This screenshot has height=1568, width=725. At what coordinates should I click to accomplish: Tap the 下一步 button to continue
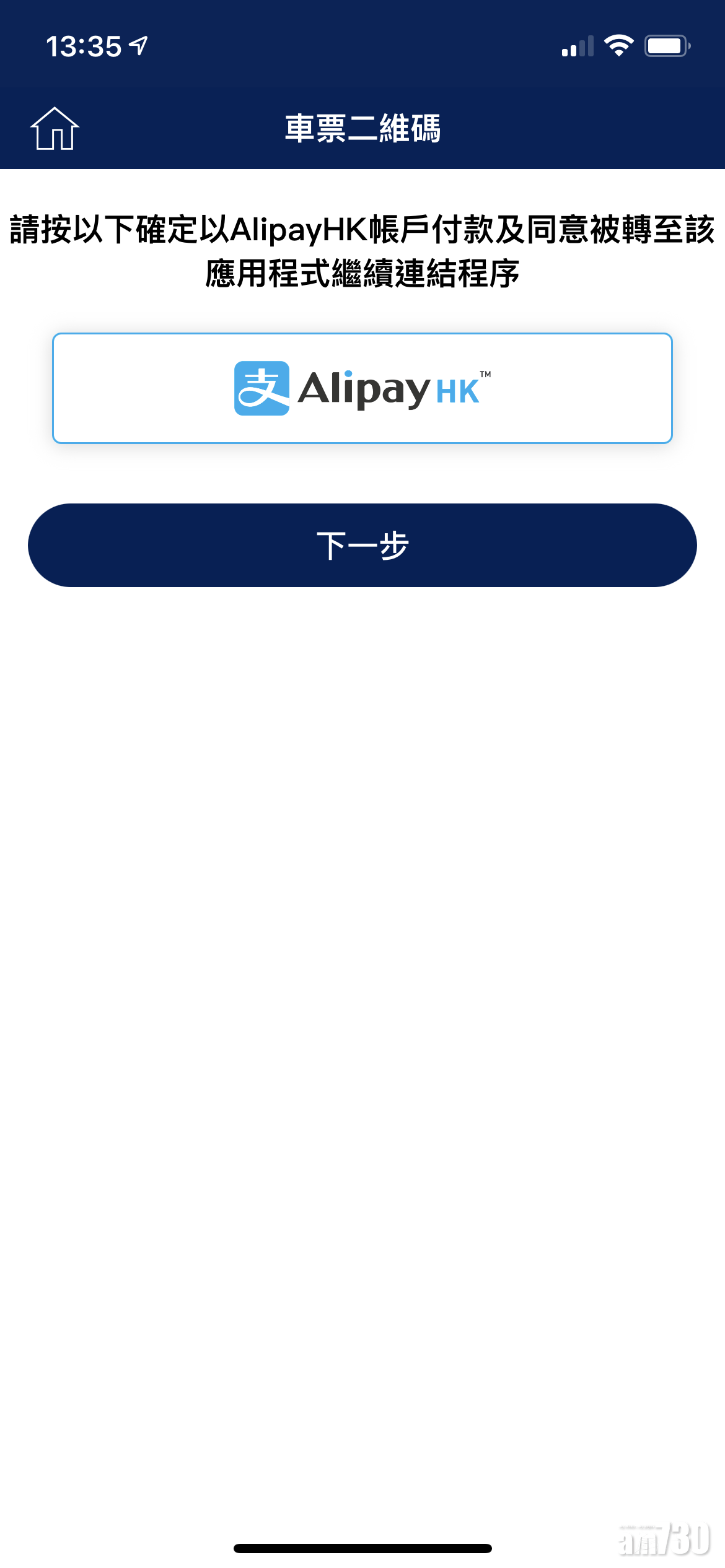click(362, 545)
